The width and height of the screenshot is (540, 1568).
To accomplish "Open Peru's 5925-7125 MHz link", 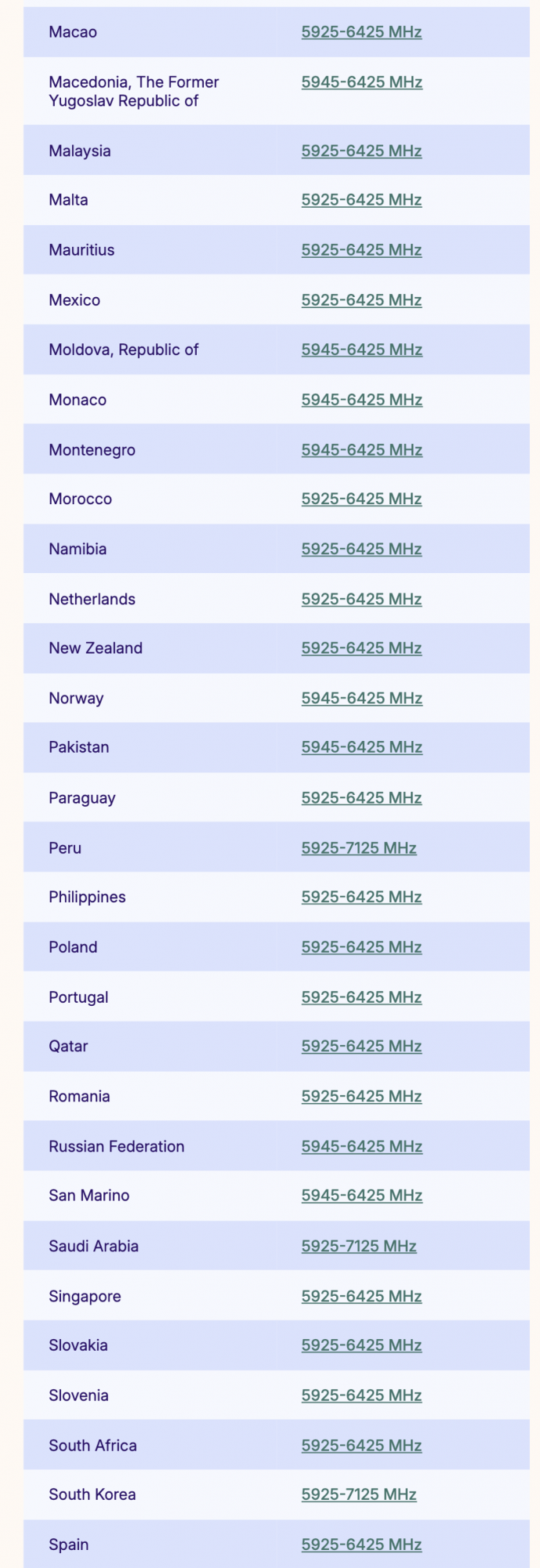I will [x=359, y=848].
